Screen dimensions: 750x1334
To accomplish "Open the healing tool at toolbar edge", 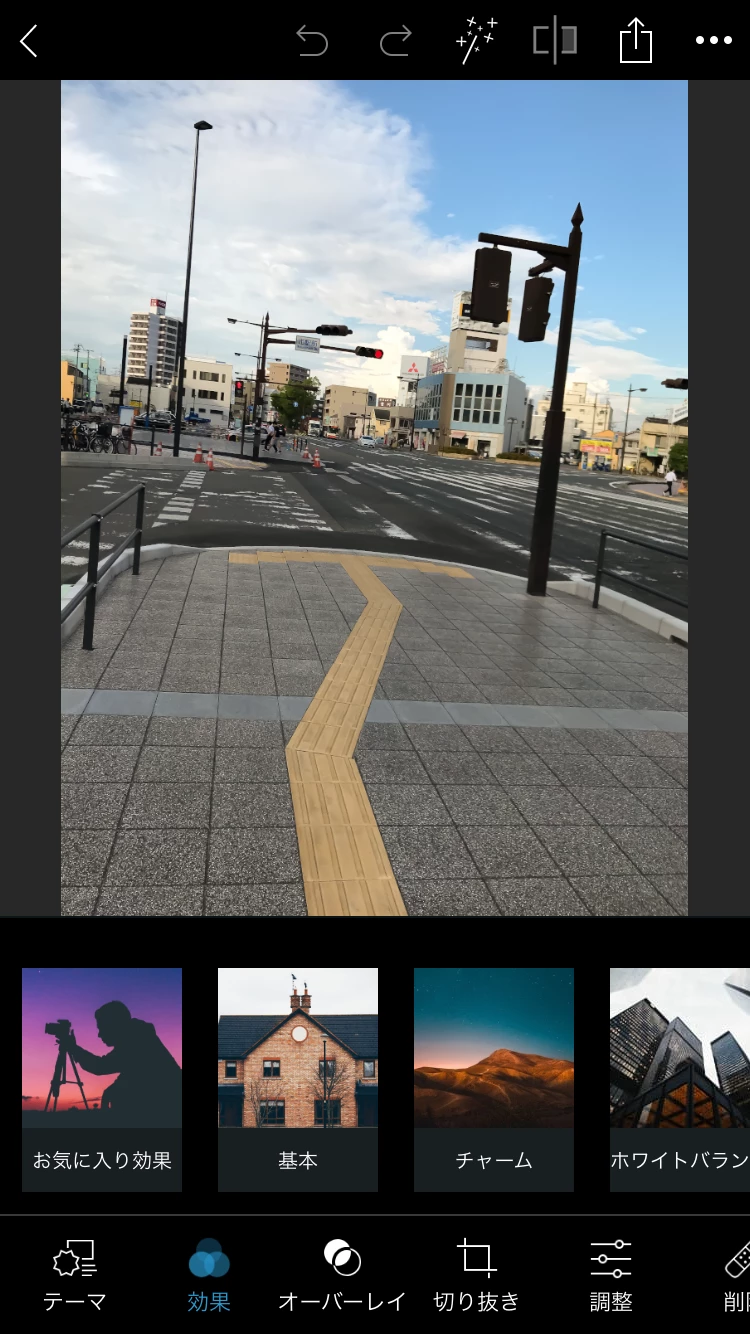I will pos(736,1274).
